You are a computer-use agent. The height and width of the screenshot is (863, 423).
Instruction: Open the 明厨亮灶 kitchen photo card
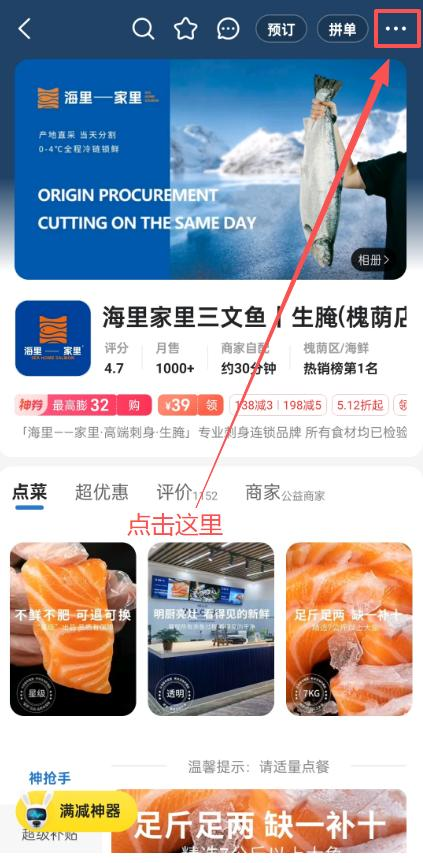211,629
